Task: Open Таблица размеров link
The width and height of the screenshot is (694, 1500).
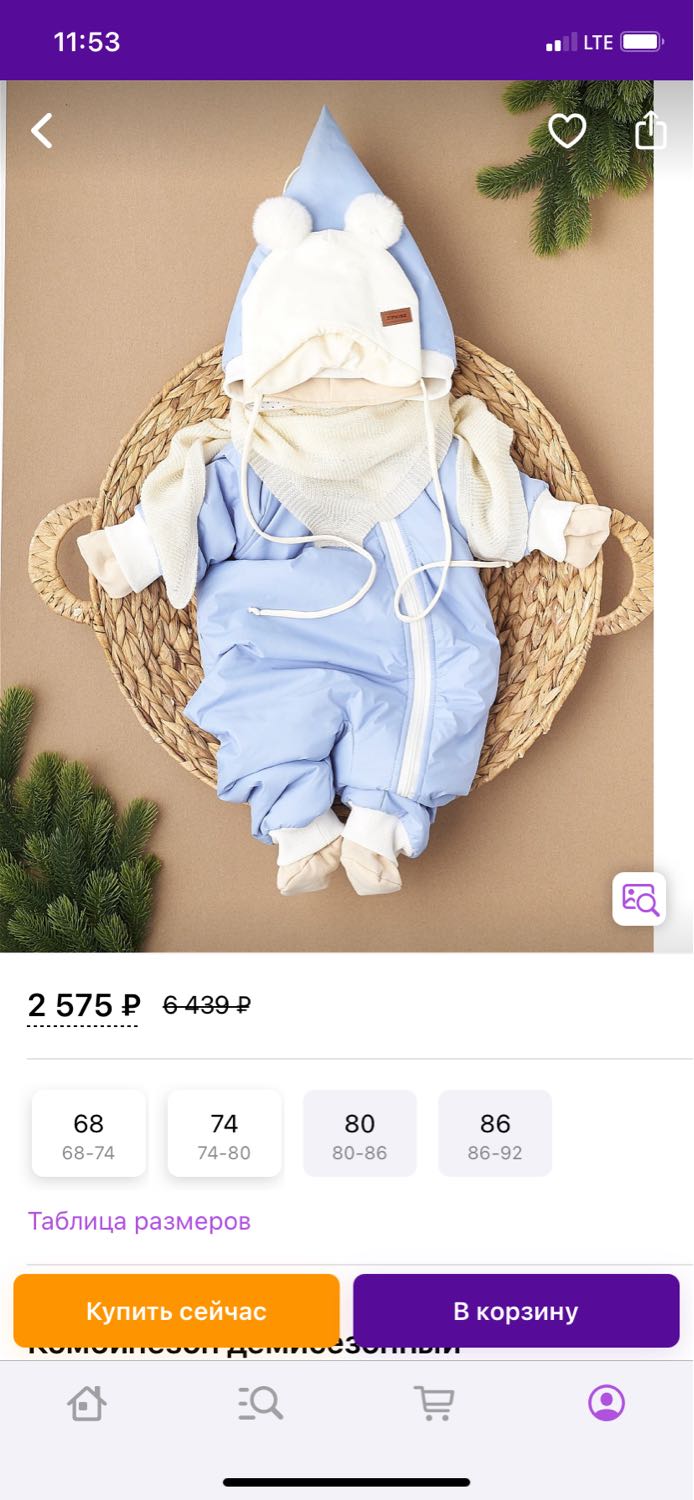Action: [x=139, y=1221]
